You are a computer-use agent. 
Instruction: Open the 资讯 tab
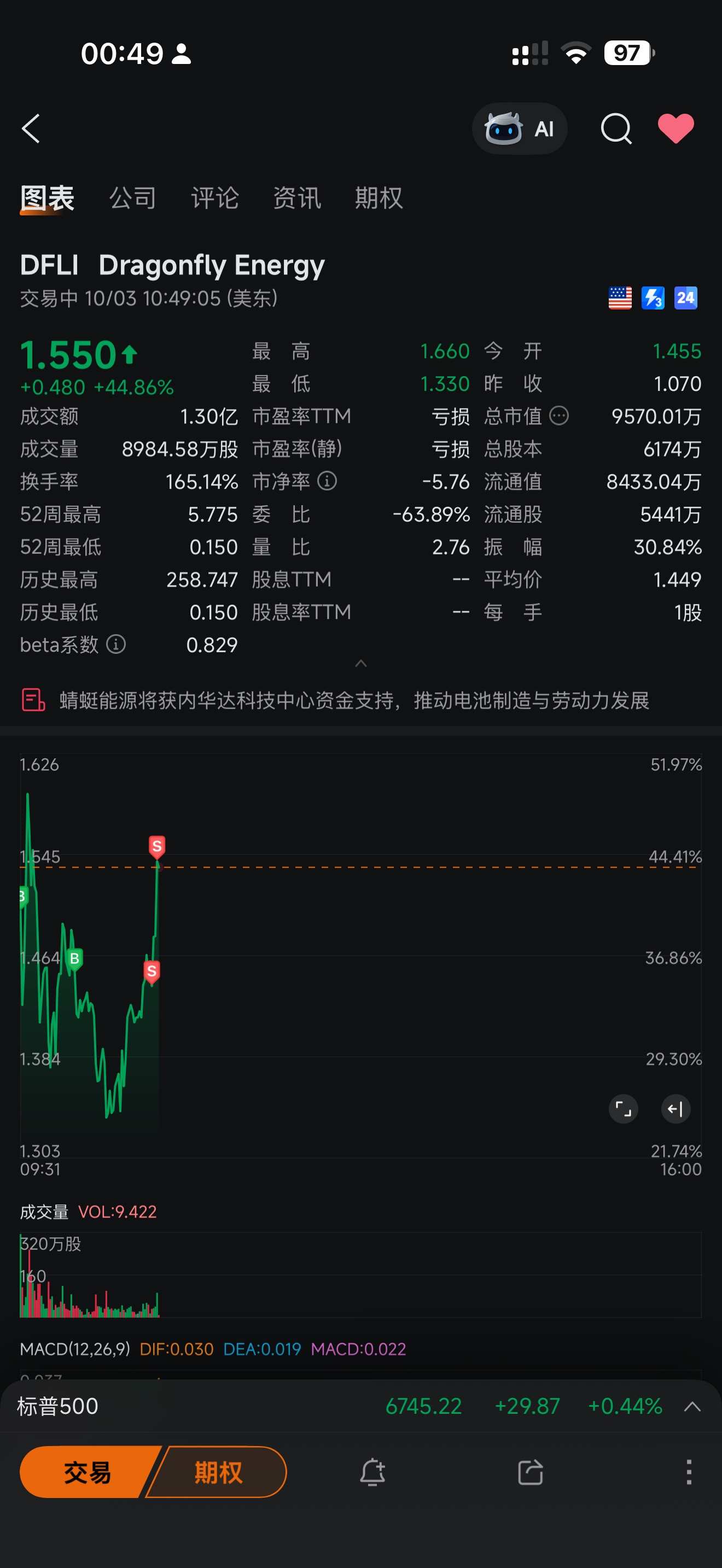pyautogui.click(x=296, y=198)
